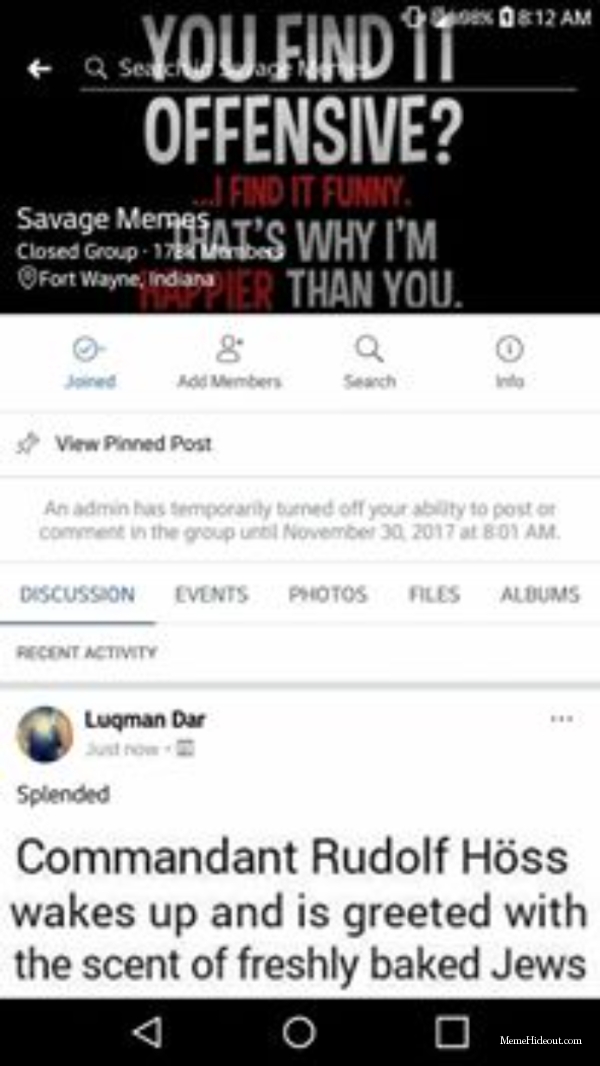Switch to the Files tab
Screen dimensions: 600x1066
434,594
